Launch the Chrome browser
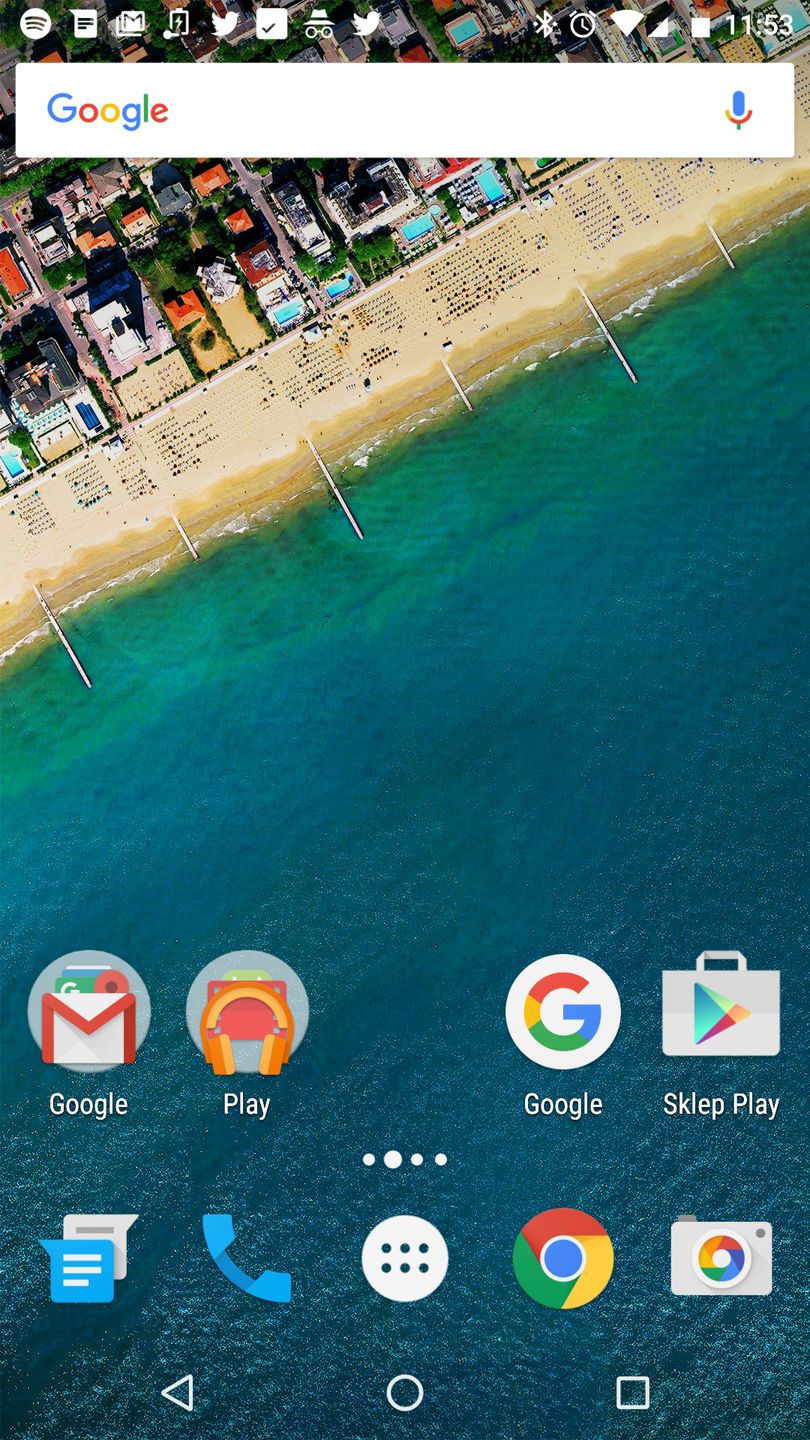The width and height of the screenshot is (810, 1440). (563, 1258)
